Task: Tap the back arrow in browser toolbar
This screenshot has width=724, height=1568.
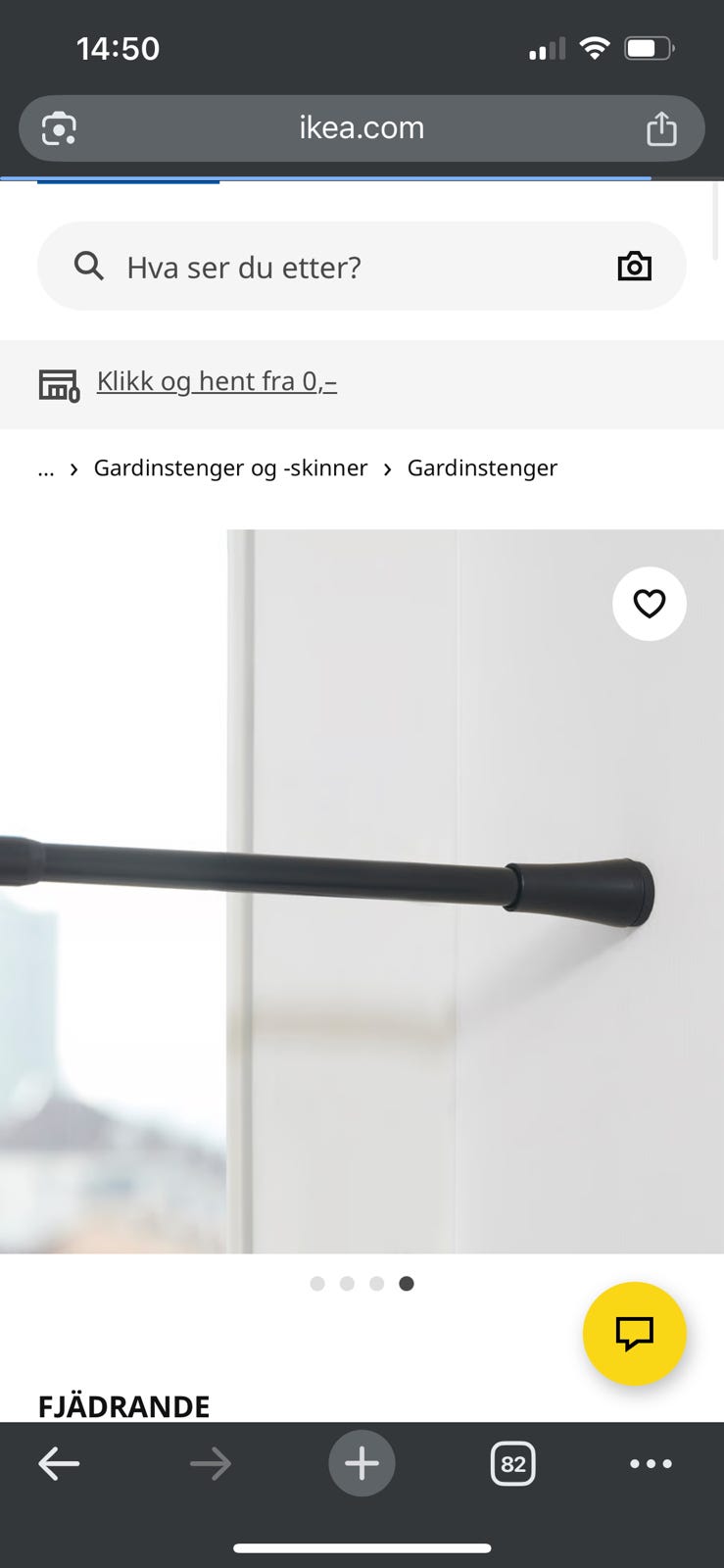Action: pos(59,1463)
